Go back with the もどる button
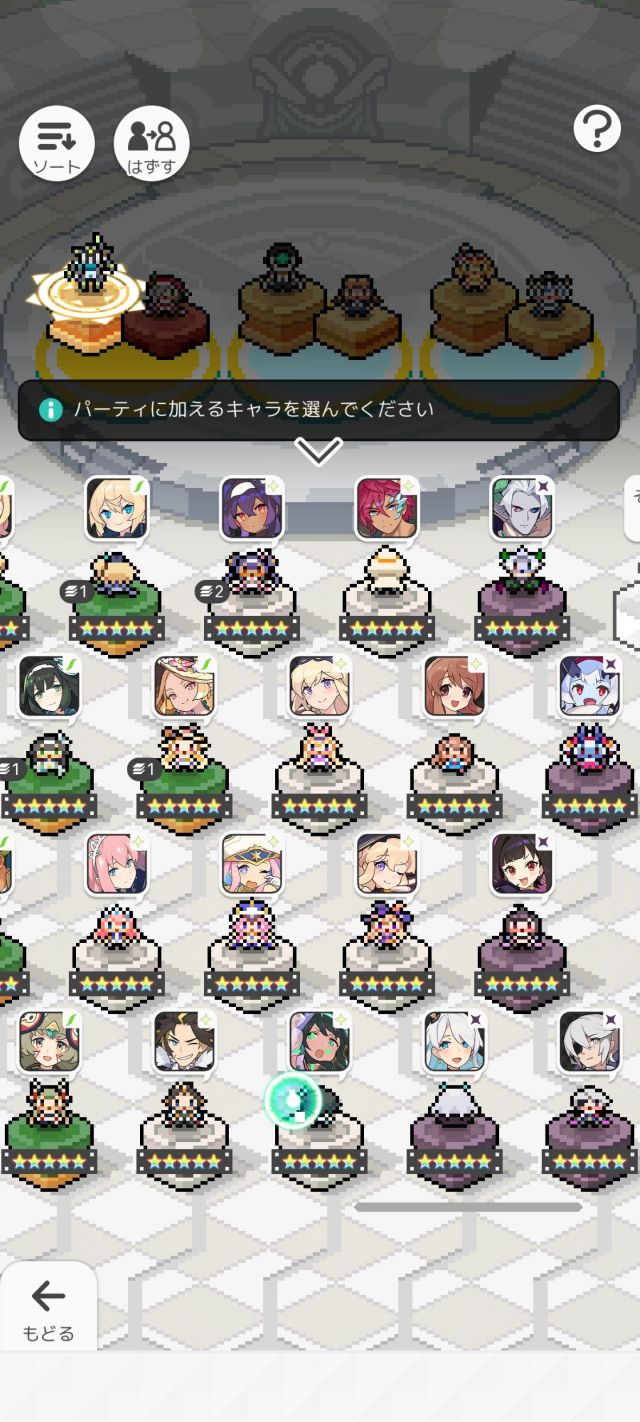Image resolution: width=640 pixels, height=1422 pixels. (x=48, y=1306)
